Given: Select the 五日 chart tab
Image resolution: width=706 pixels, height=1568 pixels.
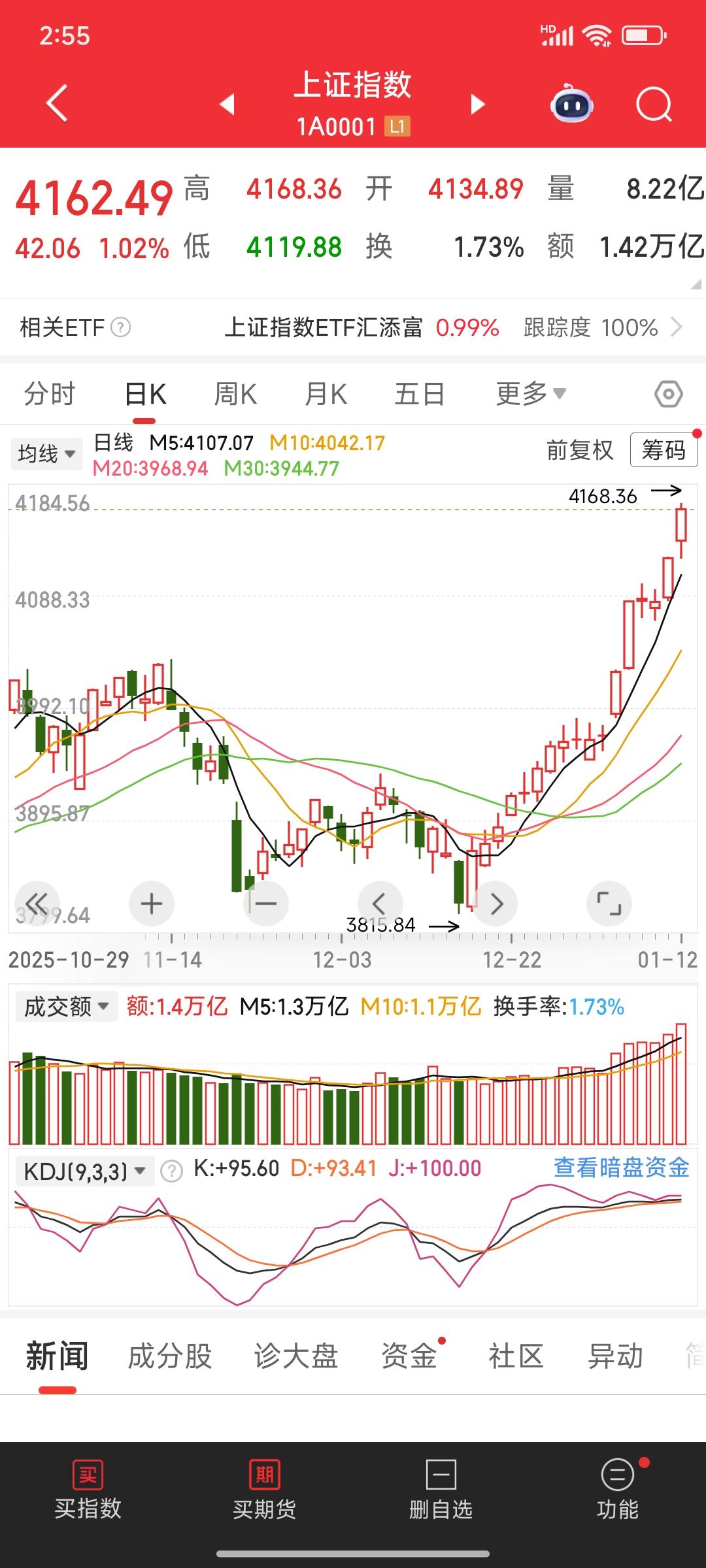Looking at the screenshot, I should coord(419,394).
